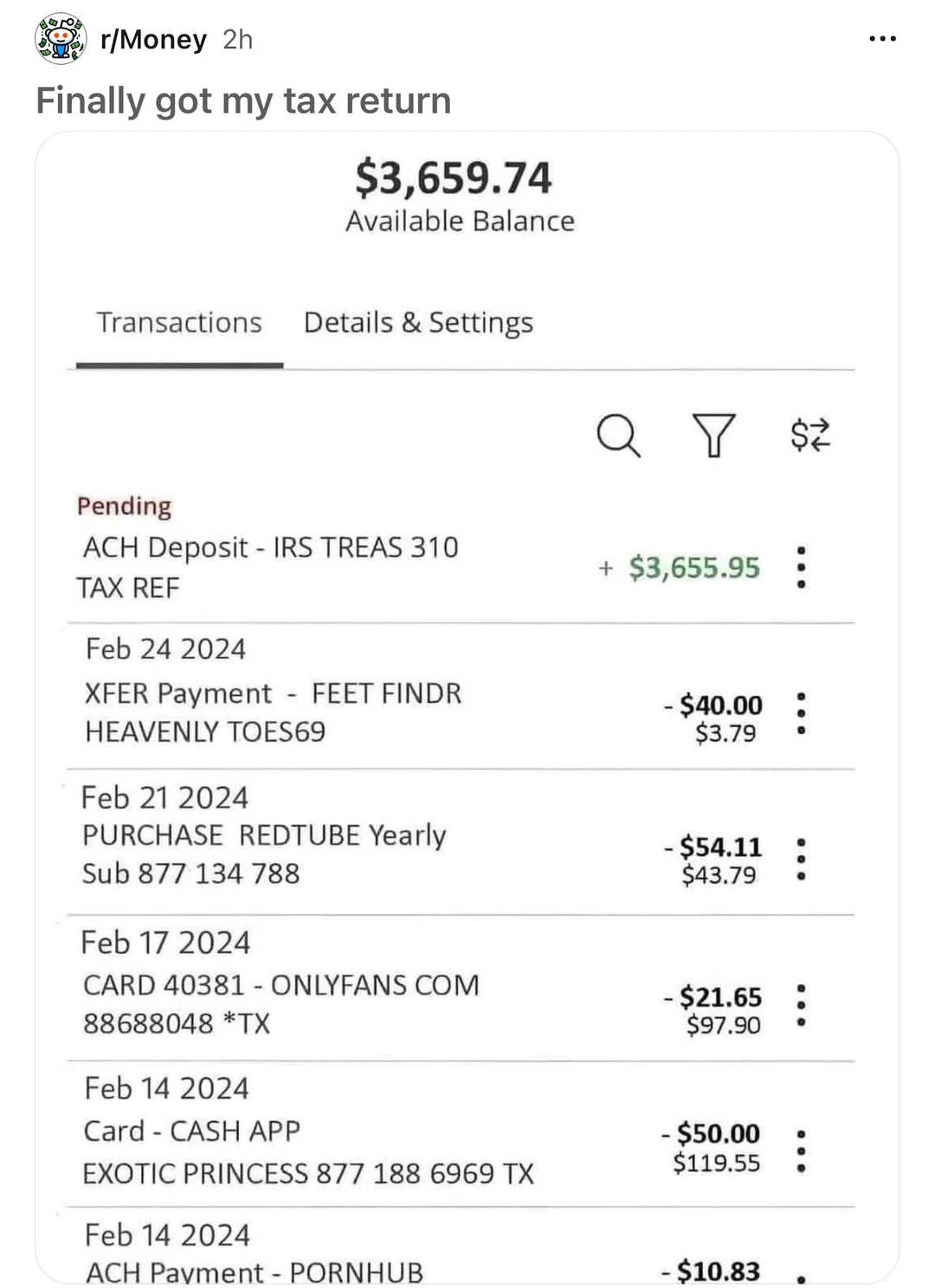
Task: Select the Transactions tab
Action: (x=180, y=322)
